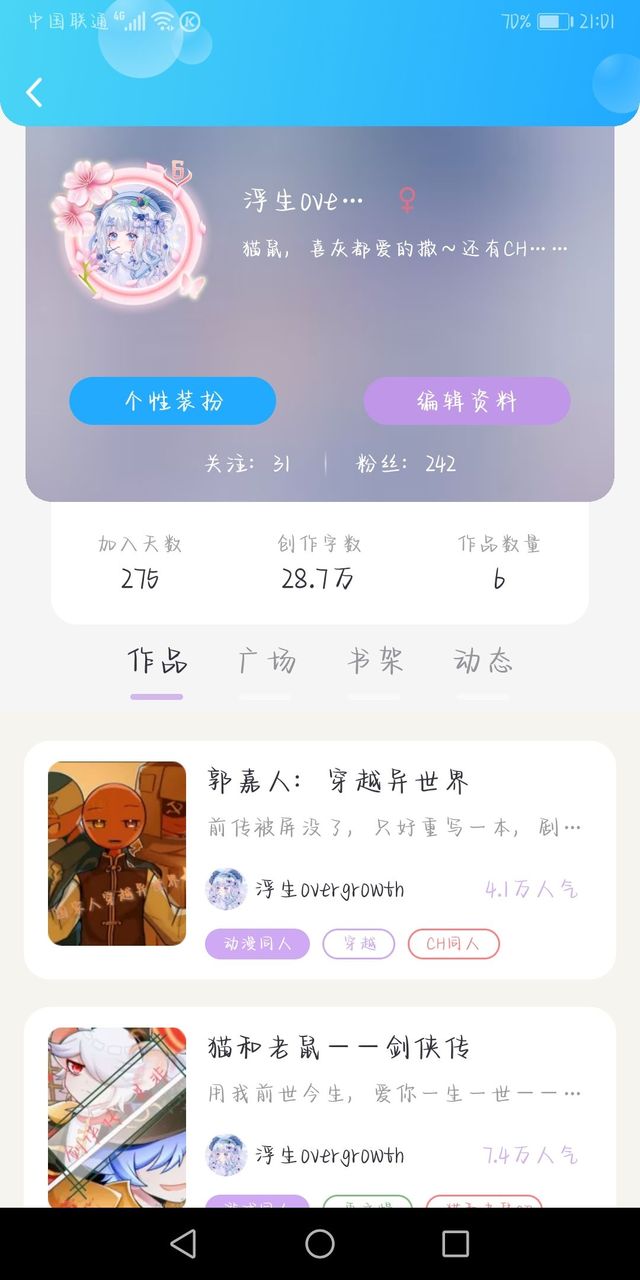Image resolution: width=640 pixels, height=1280 pixels.
Task: View the 粉丝 followers list
Action: click(x=406, y=463)
